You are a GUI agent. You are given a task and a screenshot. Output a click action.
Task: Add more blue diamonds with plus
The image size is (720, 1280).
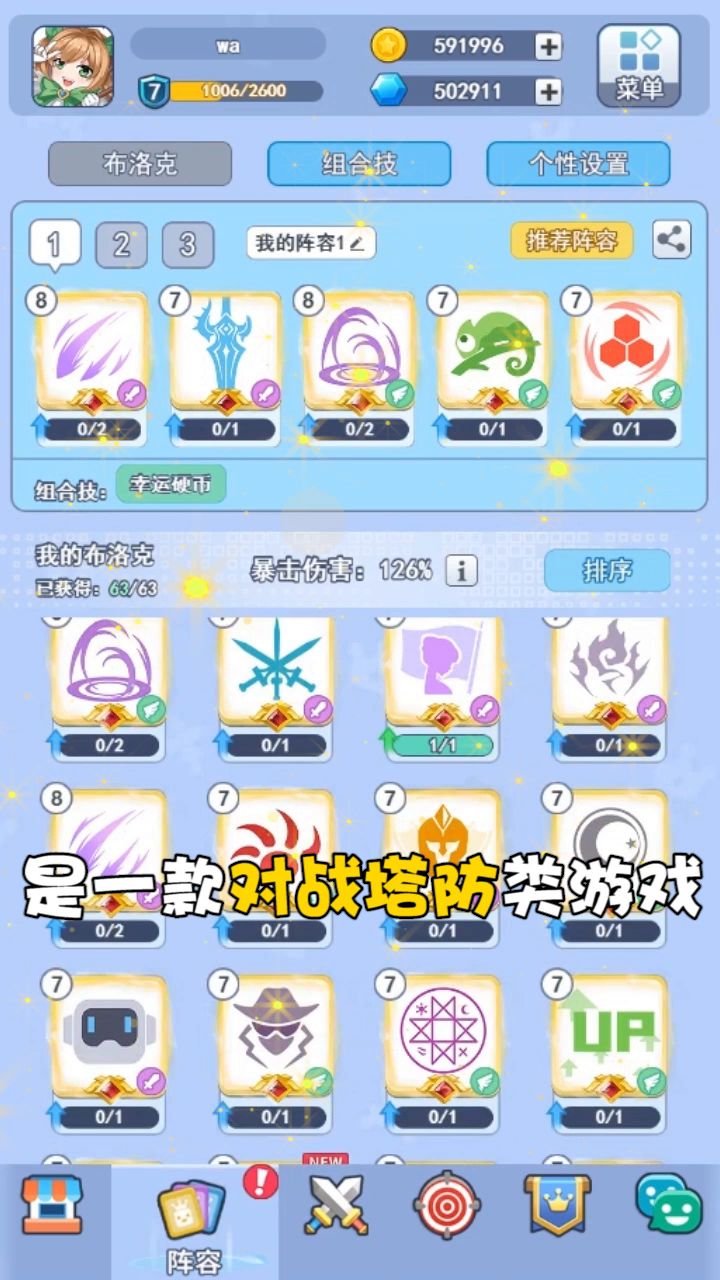[x=548, y=92]
